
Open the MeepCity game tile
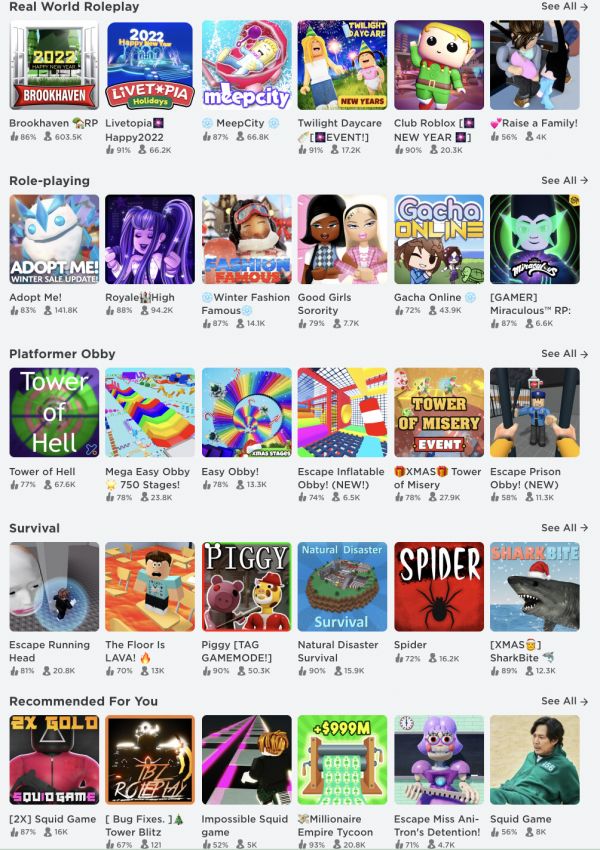pos(246,65)
